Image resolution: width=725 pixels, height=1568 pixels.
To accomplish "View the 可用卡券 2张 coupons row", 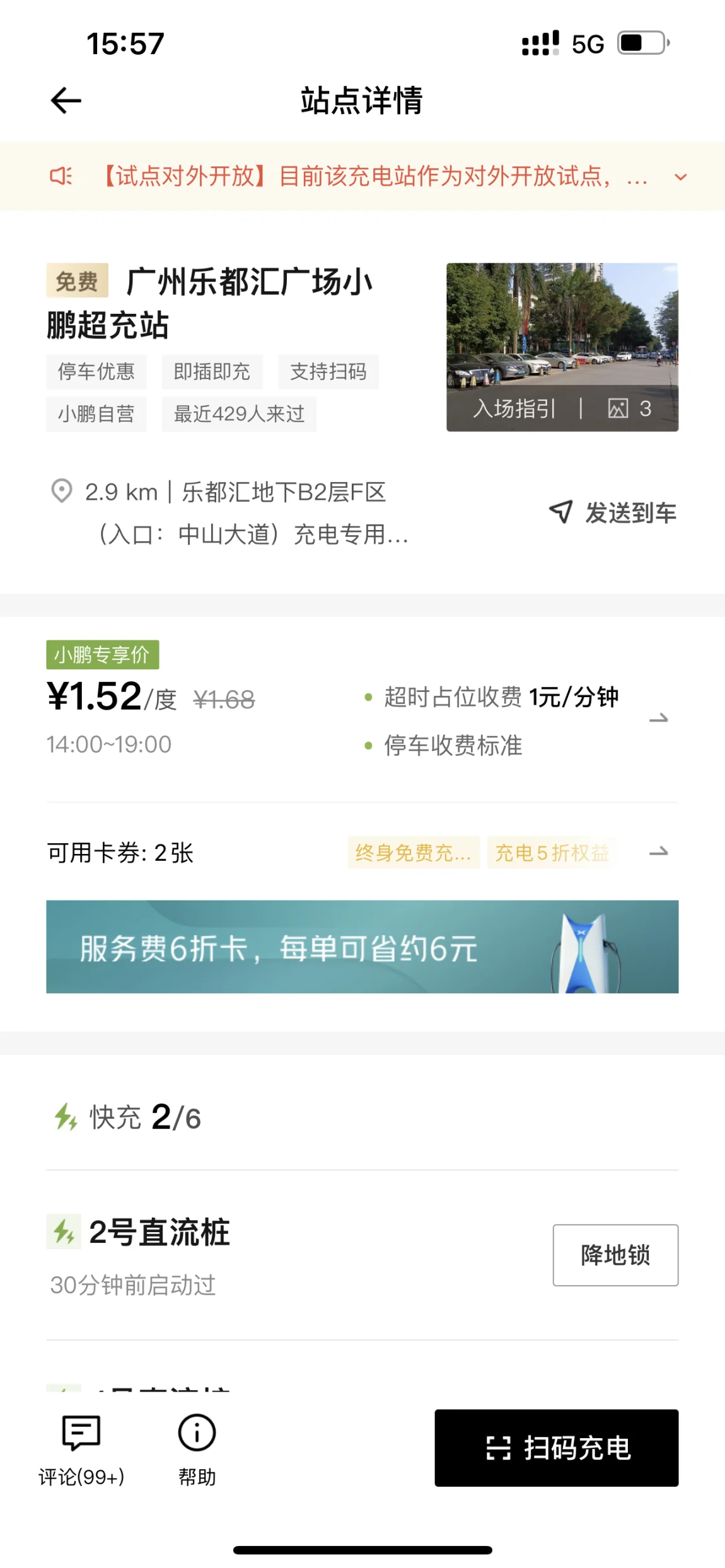I will pyautogui.click(x=362, y=853).
